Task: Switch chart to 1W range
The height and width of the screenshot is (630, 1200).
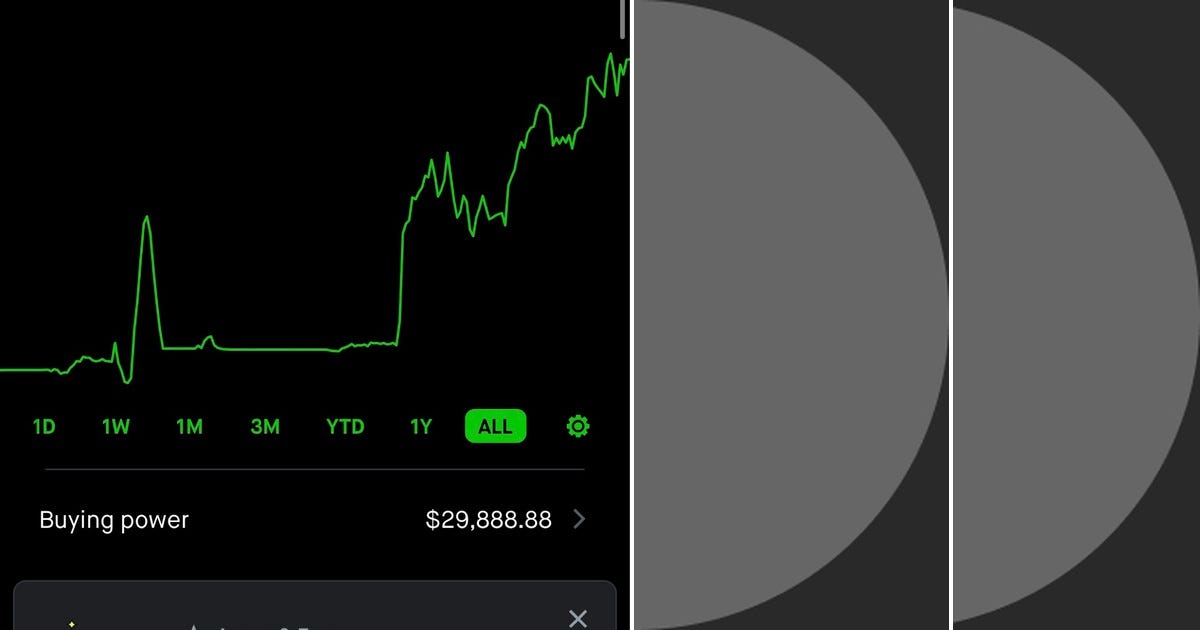Action: 116,427
